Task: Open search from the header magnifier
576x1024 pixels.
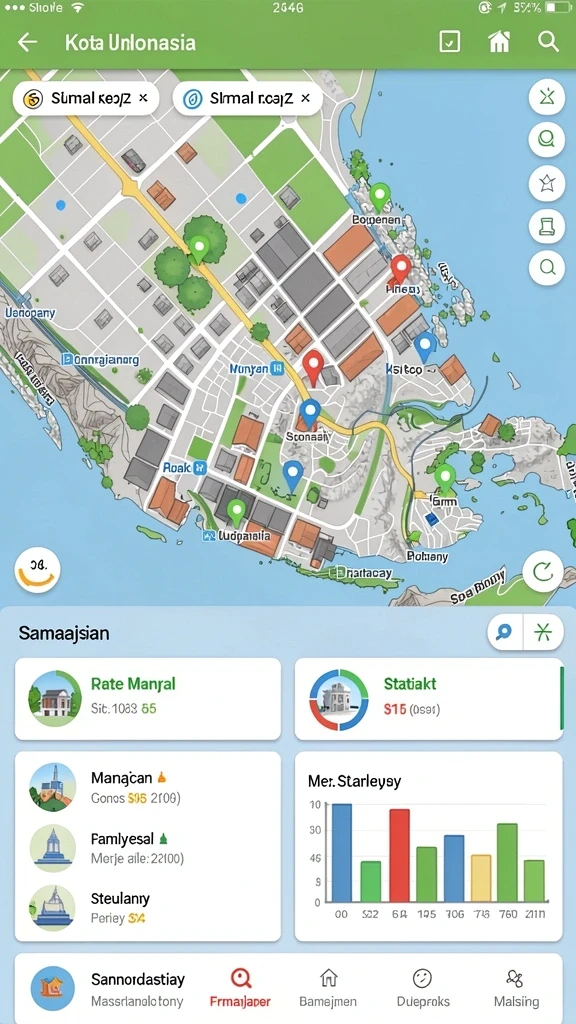Action: (548, 42)
